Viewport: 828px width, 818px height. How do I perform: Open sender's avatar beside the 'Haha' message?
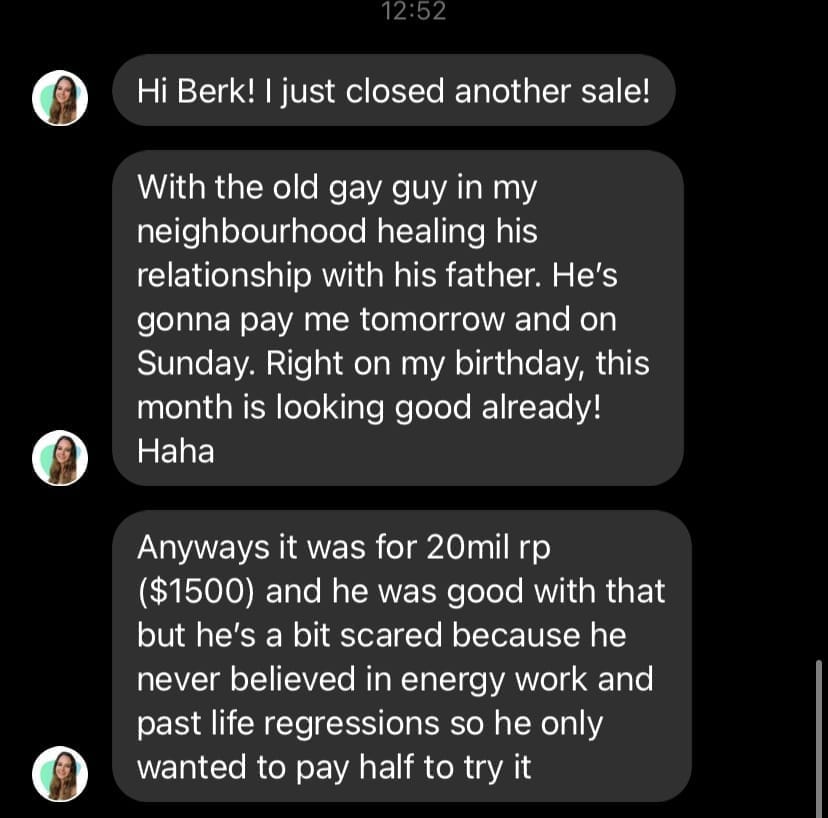click(x=61, y=458)
